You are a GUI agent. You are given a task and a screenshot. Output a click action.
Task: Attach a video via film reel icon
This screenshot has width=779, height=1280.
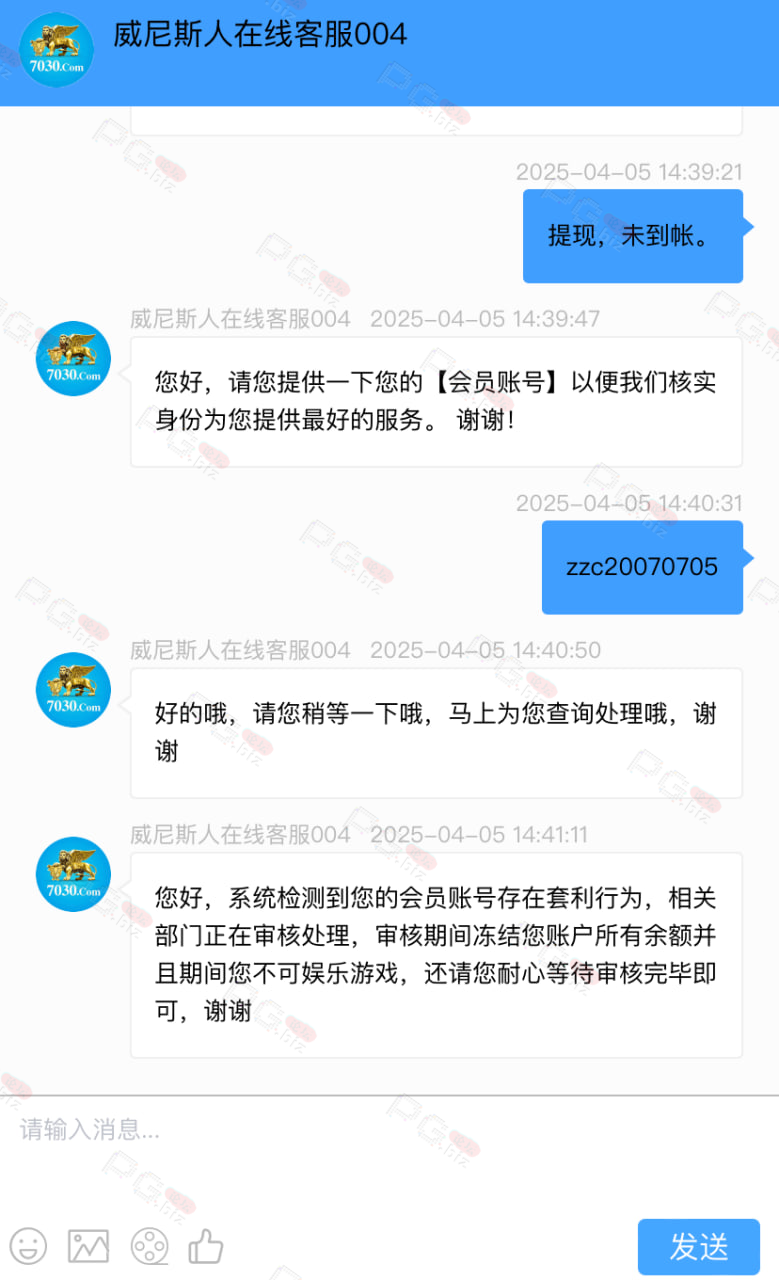click(149, 1246)
